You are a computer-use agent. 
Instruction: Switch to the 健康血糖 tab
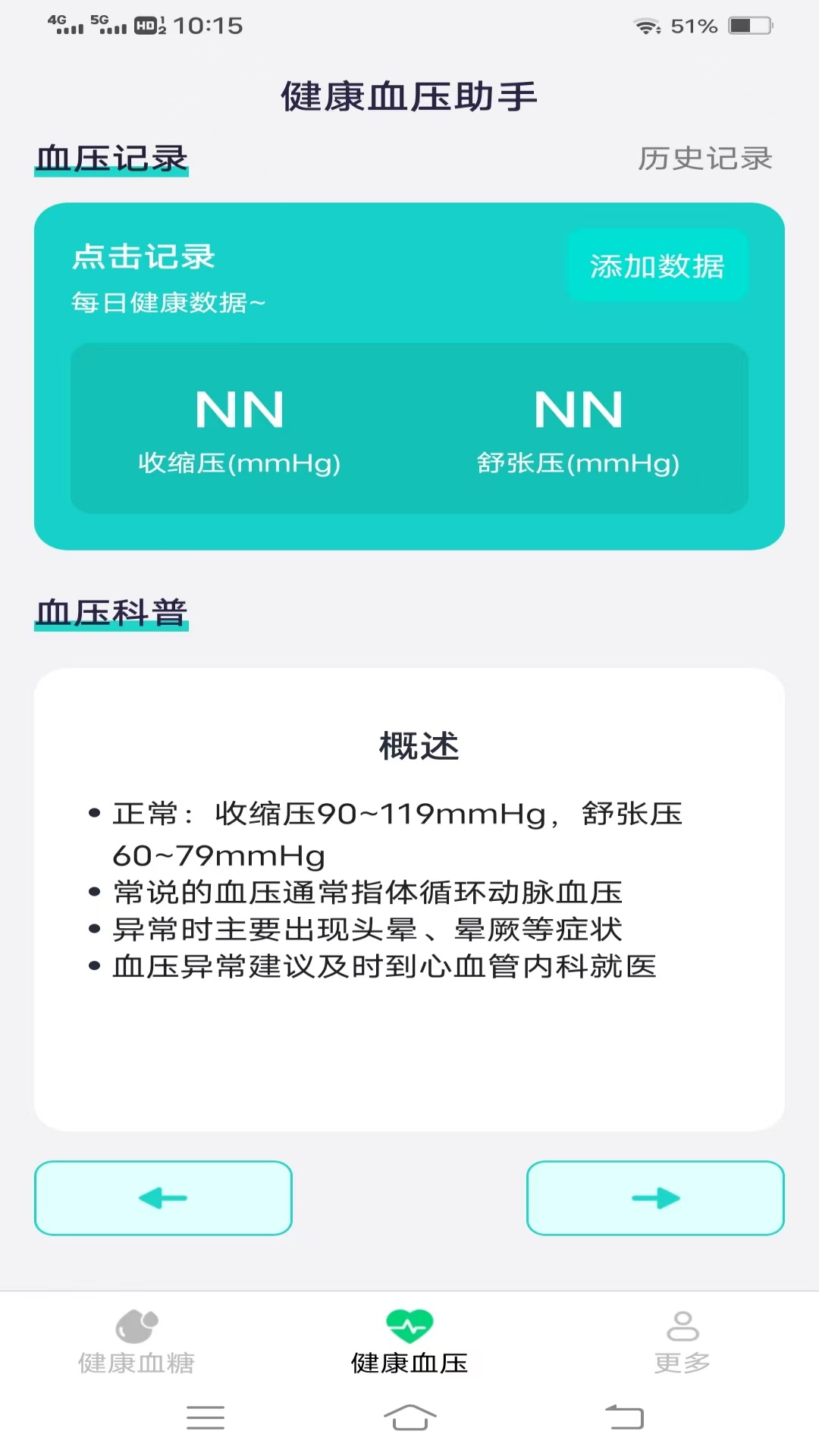click(136, 1342)
